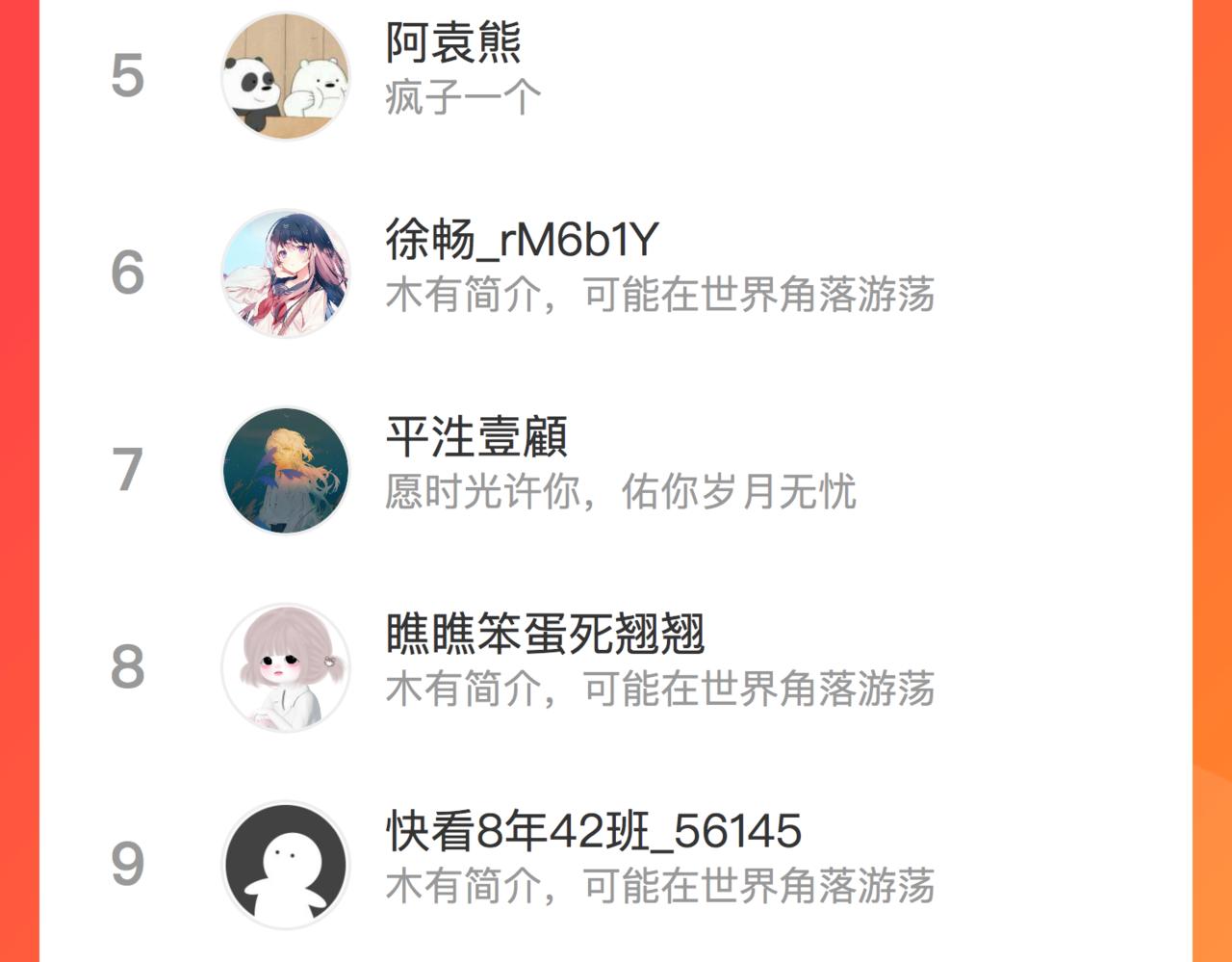Open 瞧瞧笨蛋死翘翘's profile row
Viewport: 1232px width, 962px height.
pos(616,667)
